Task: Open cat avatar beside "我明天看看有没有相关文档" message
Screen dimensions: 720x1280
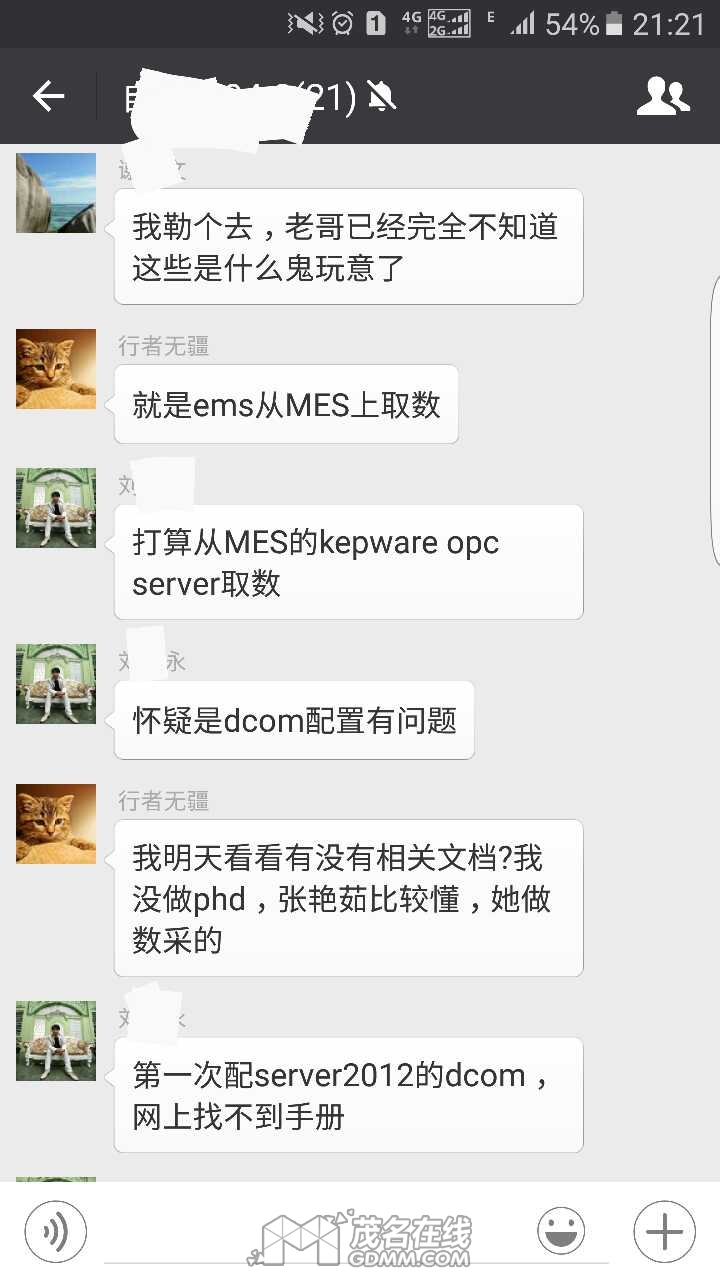Action: click(x=56, y=824)
